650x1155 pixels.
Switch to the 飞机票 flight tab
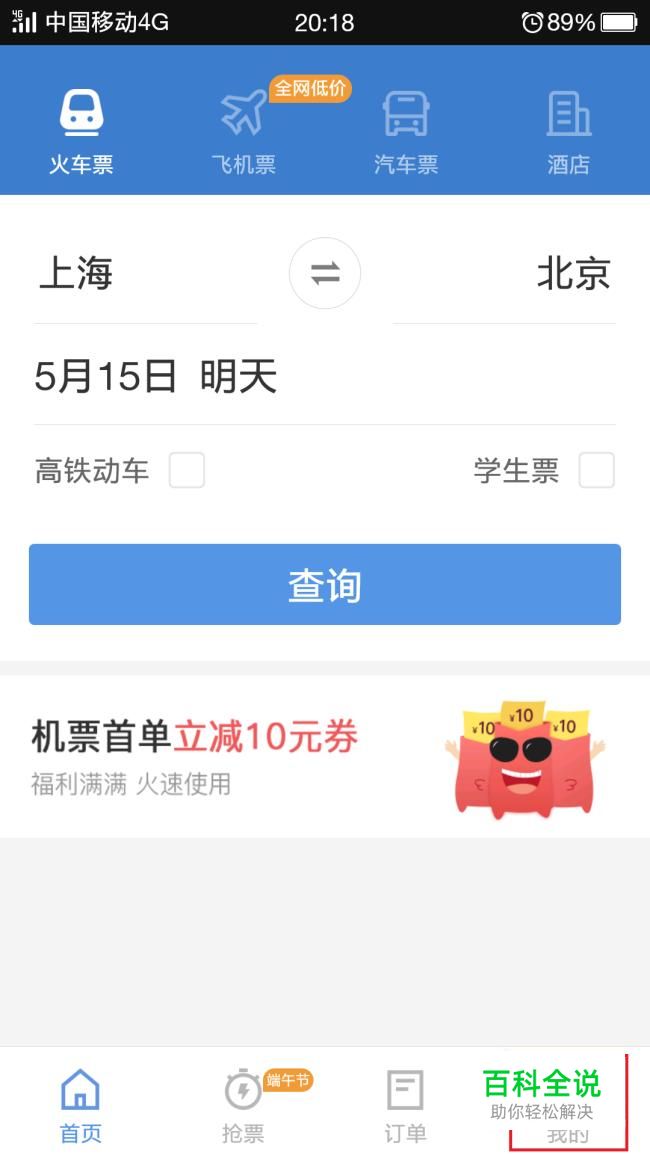pos(244,131)
